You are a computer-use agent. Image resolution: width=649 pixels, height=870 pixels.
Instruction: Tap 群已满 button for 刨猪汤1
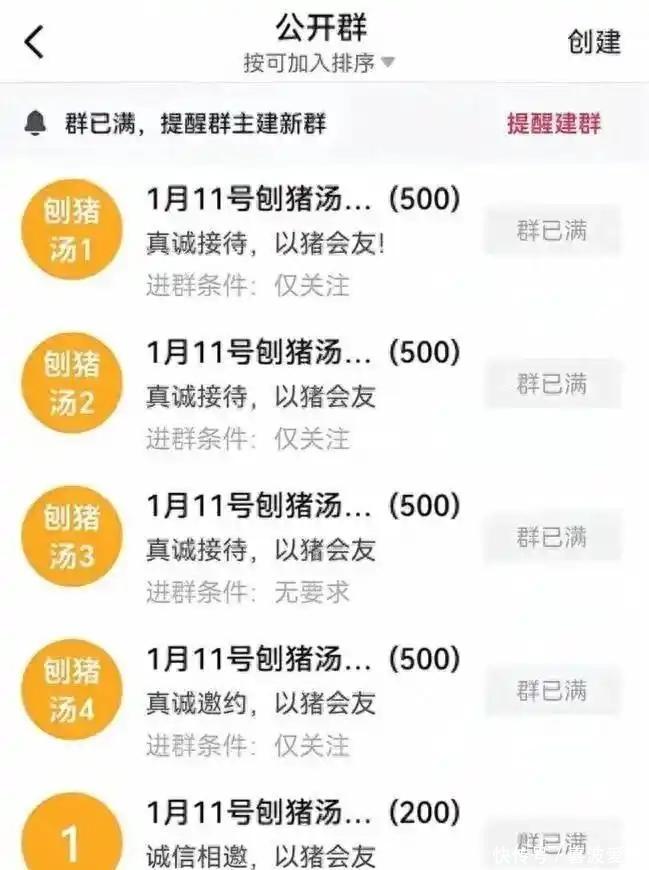[x=552, y=232]
